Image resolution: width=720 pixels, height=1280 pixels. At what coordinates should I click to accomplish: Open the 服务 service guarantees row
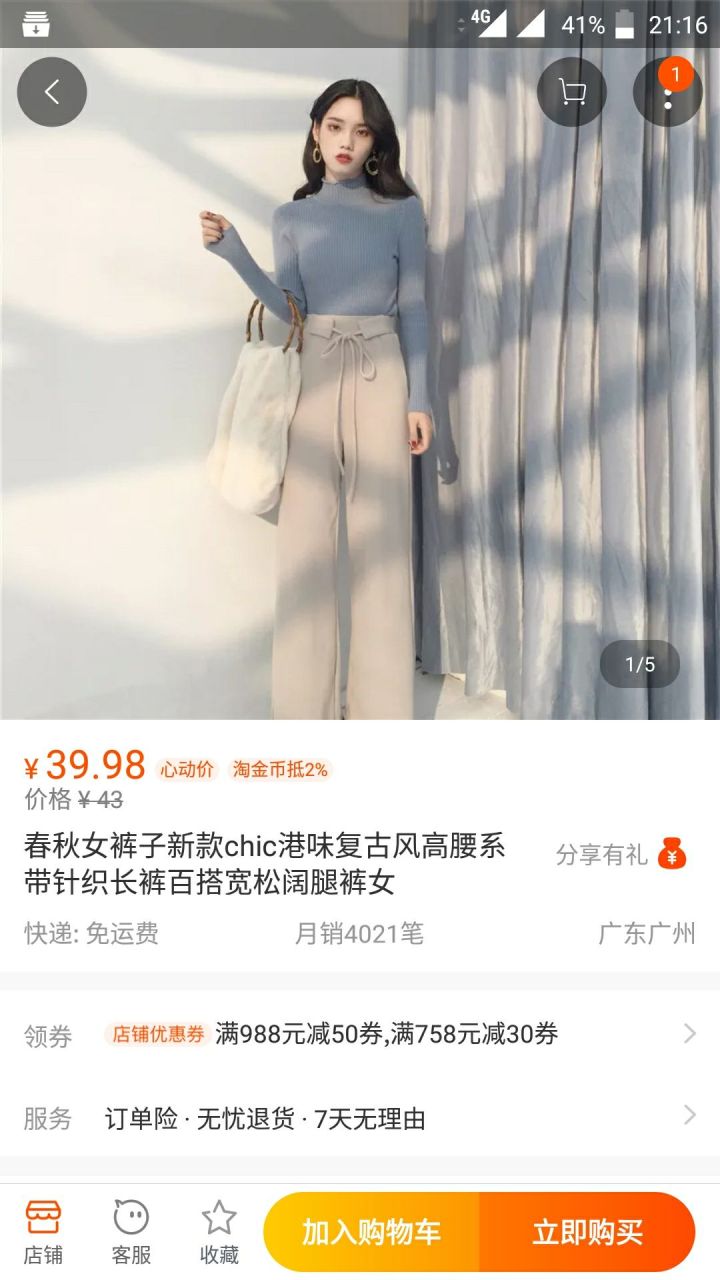coord(360,1118)
